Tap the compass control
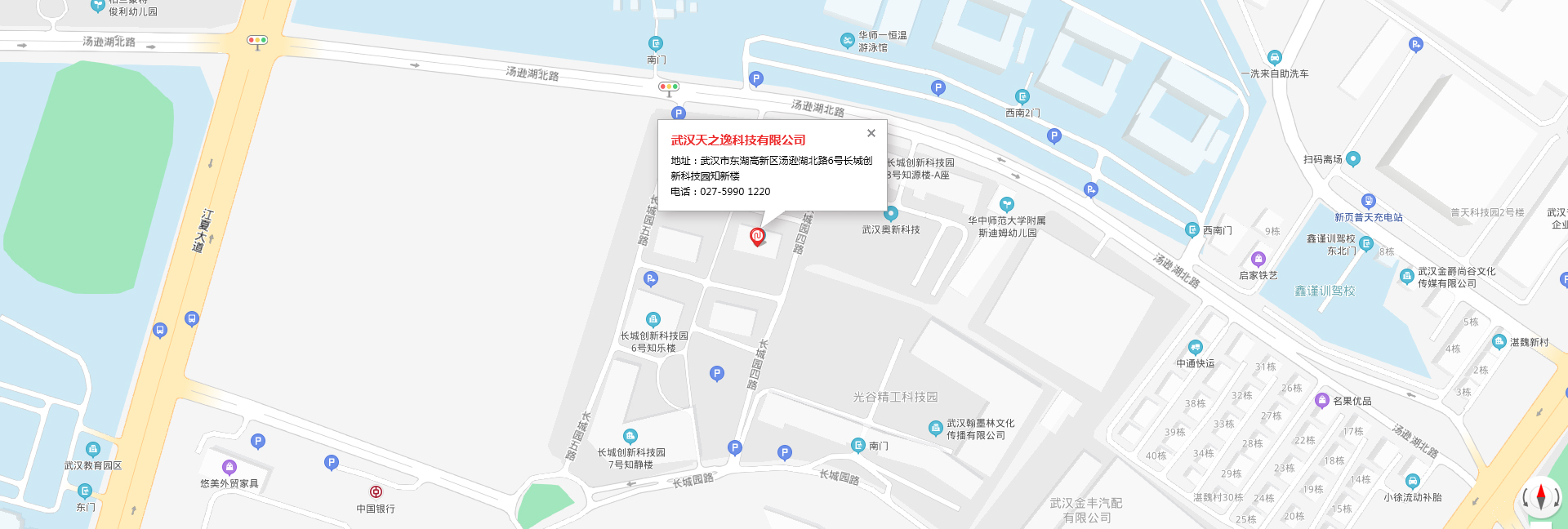1568x529 pixels. point(1541,497)
